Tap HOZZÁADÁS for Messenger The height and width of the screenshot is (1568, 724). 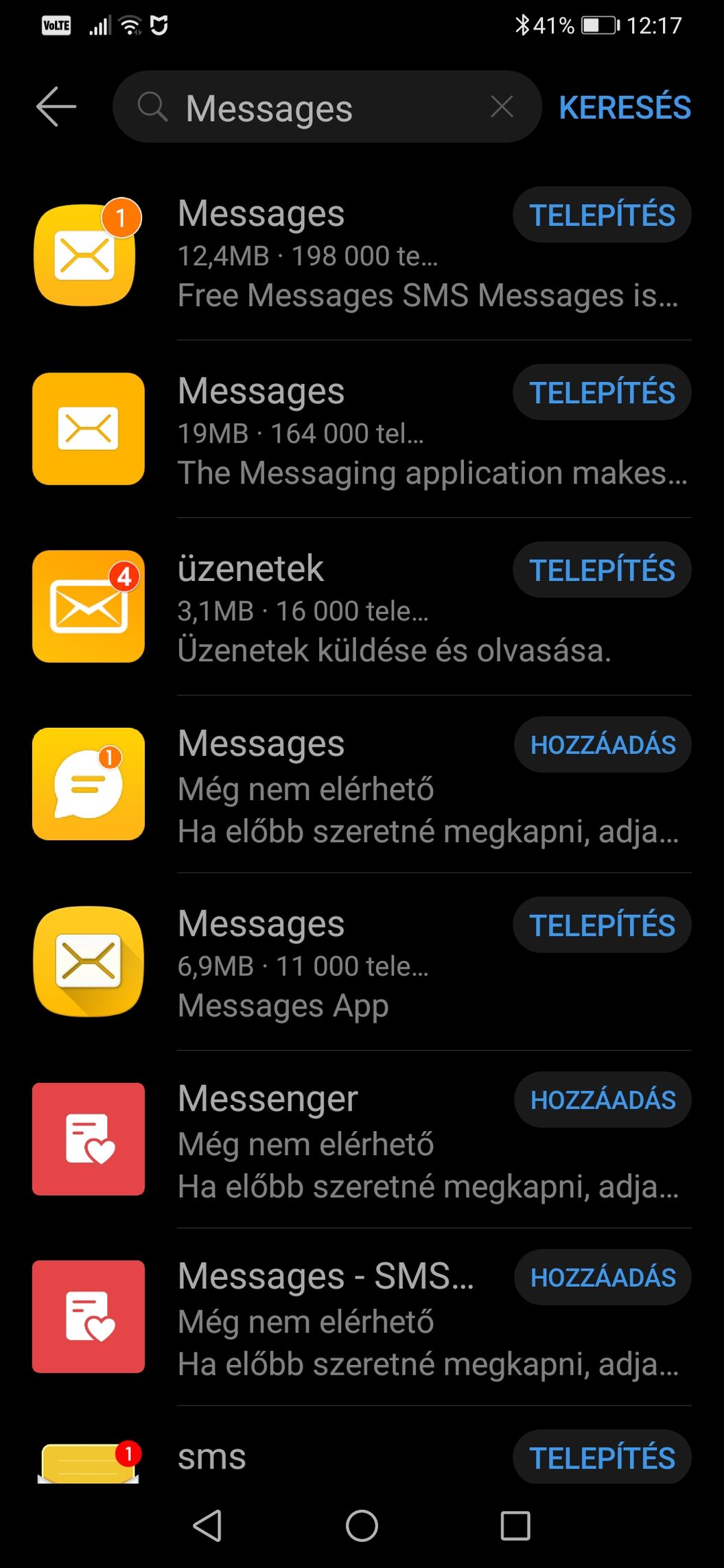coord(603,1100)
